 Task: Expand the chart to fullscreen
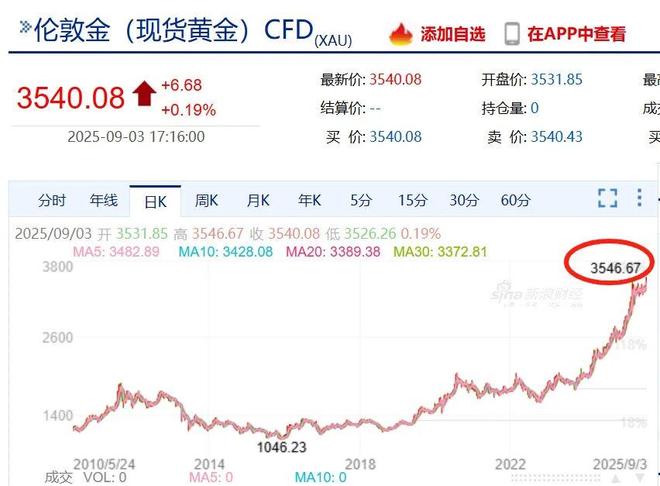click(607, 198)
